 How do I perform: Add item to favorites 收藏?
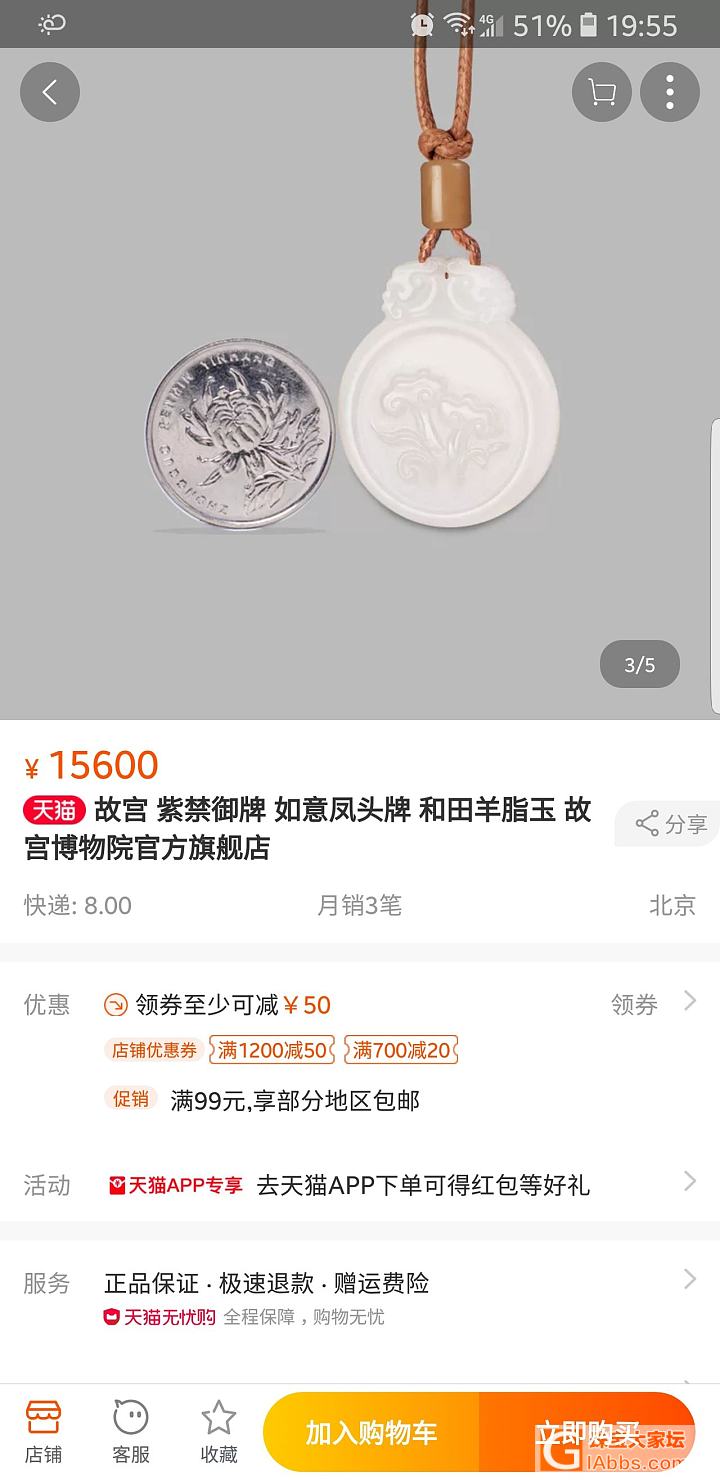pyautogui.click(x=219, y=1431)
